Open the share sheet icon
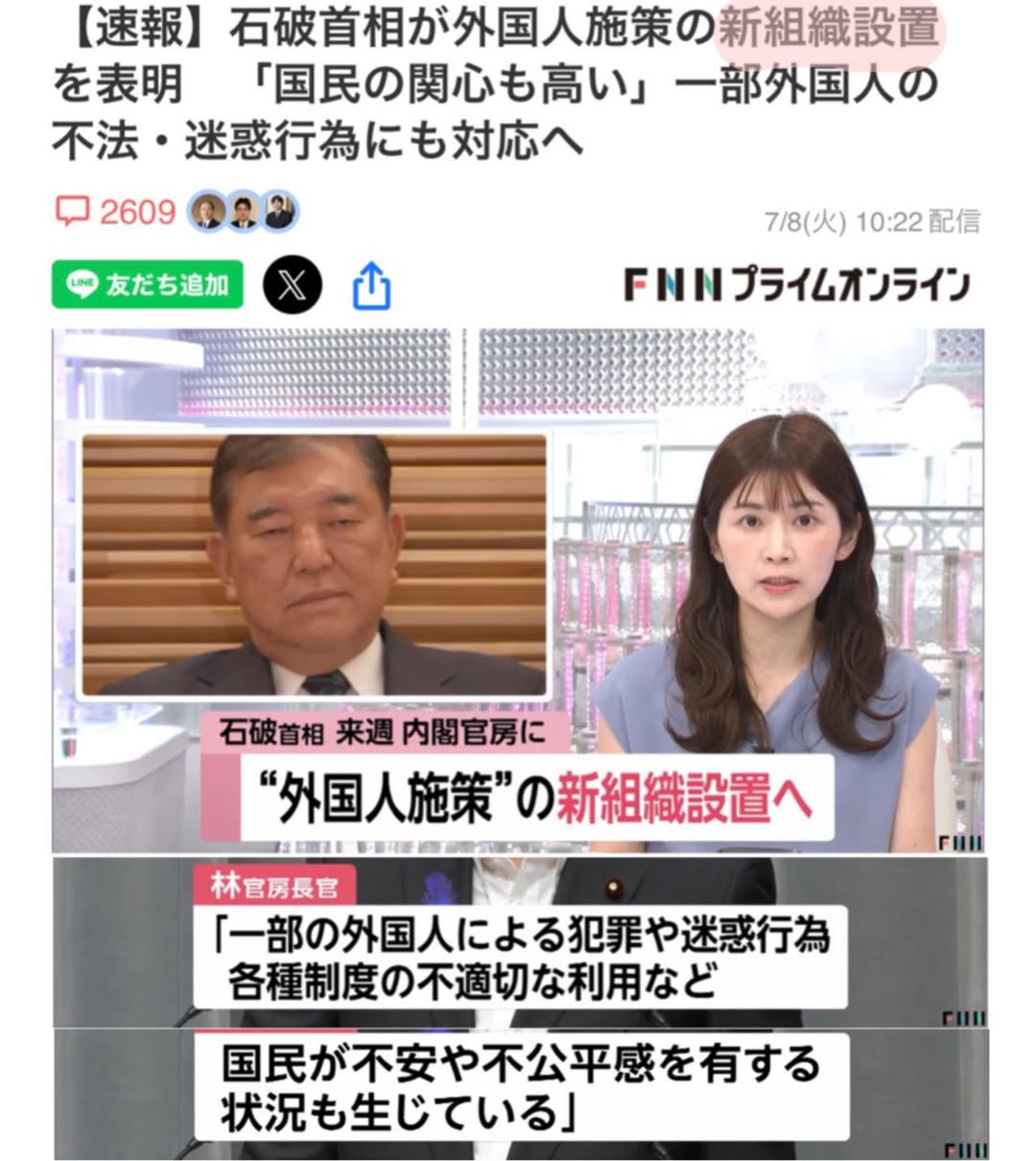Image resolution: width=1036 pixels, height=1161 pixels. (371, 286)
